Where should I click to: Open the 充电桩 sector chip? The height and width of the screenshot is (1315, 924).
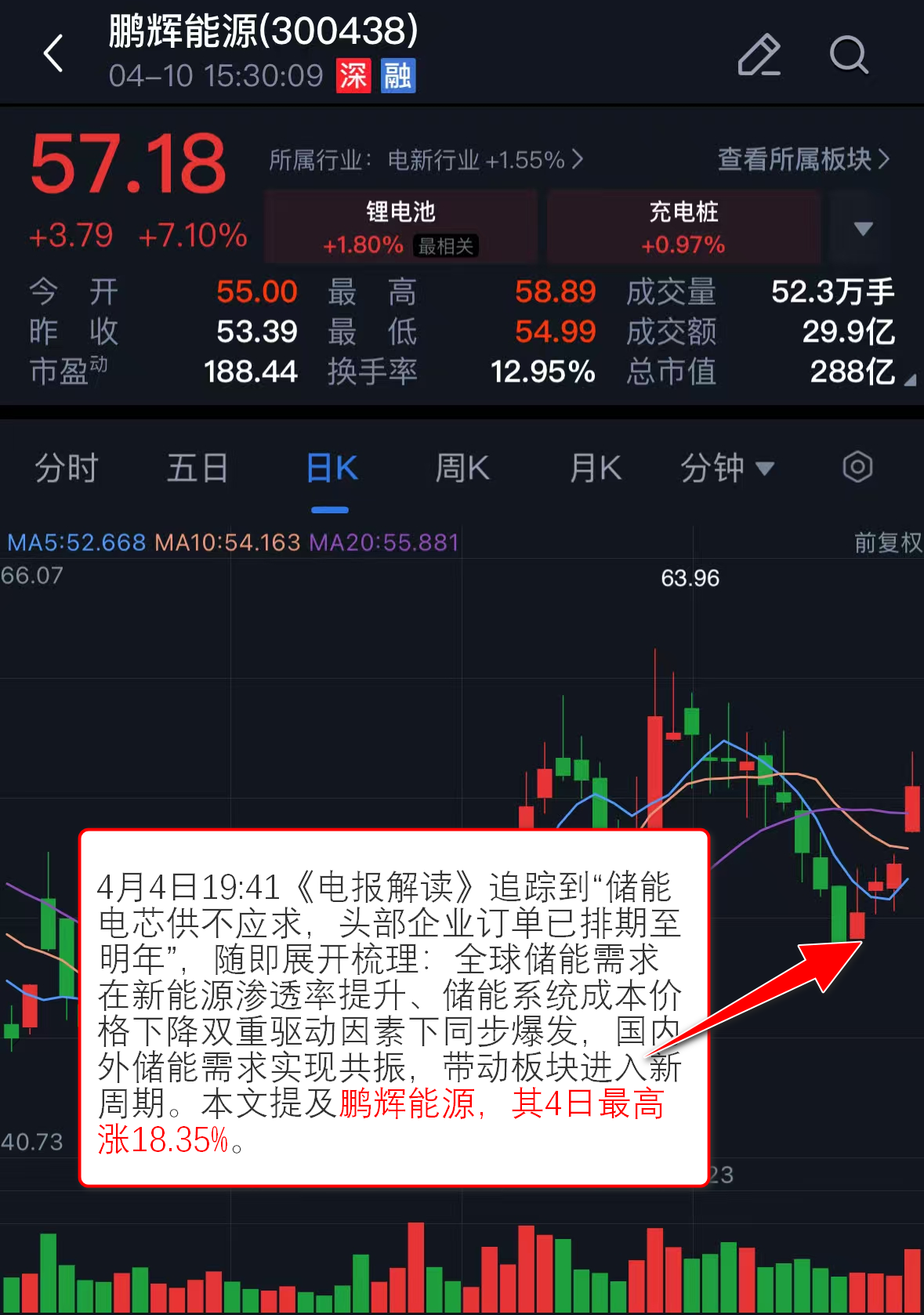[x=683, y=226]
